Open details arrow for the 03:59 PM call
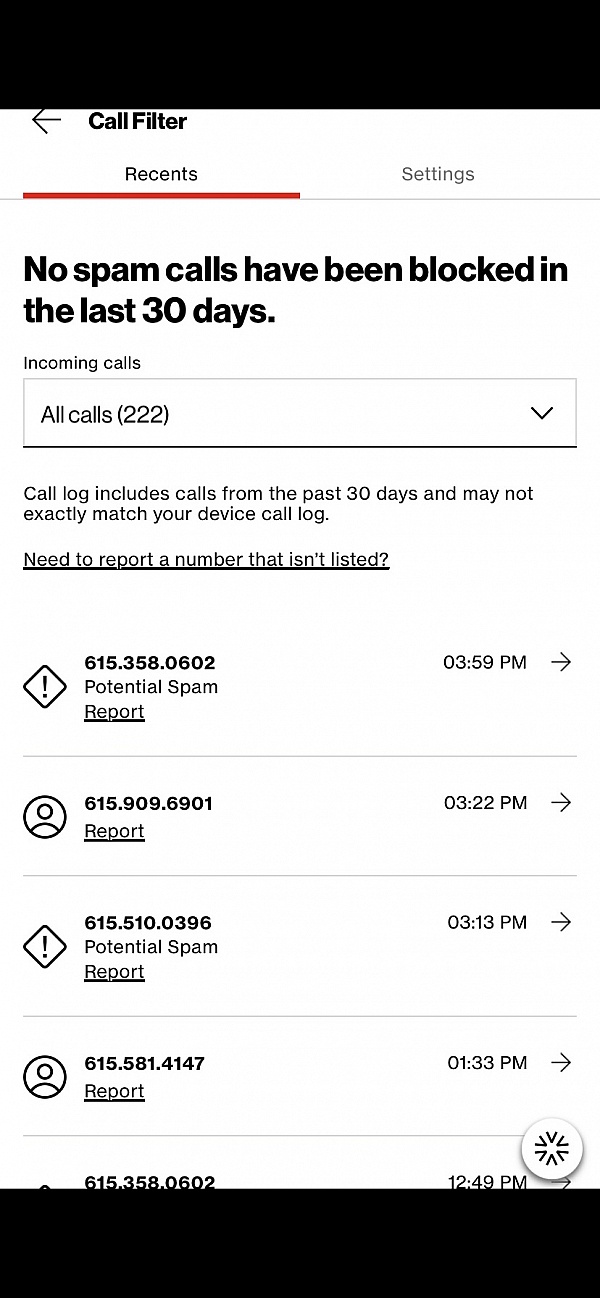The image size is (600, 1298). pos(561,662)
